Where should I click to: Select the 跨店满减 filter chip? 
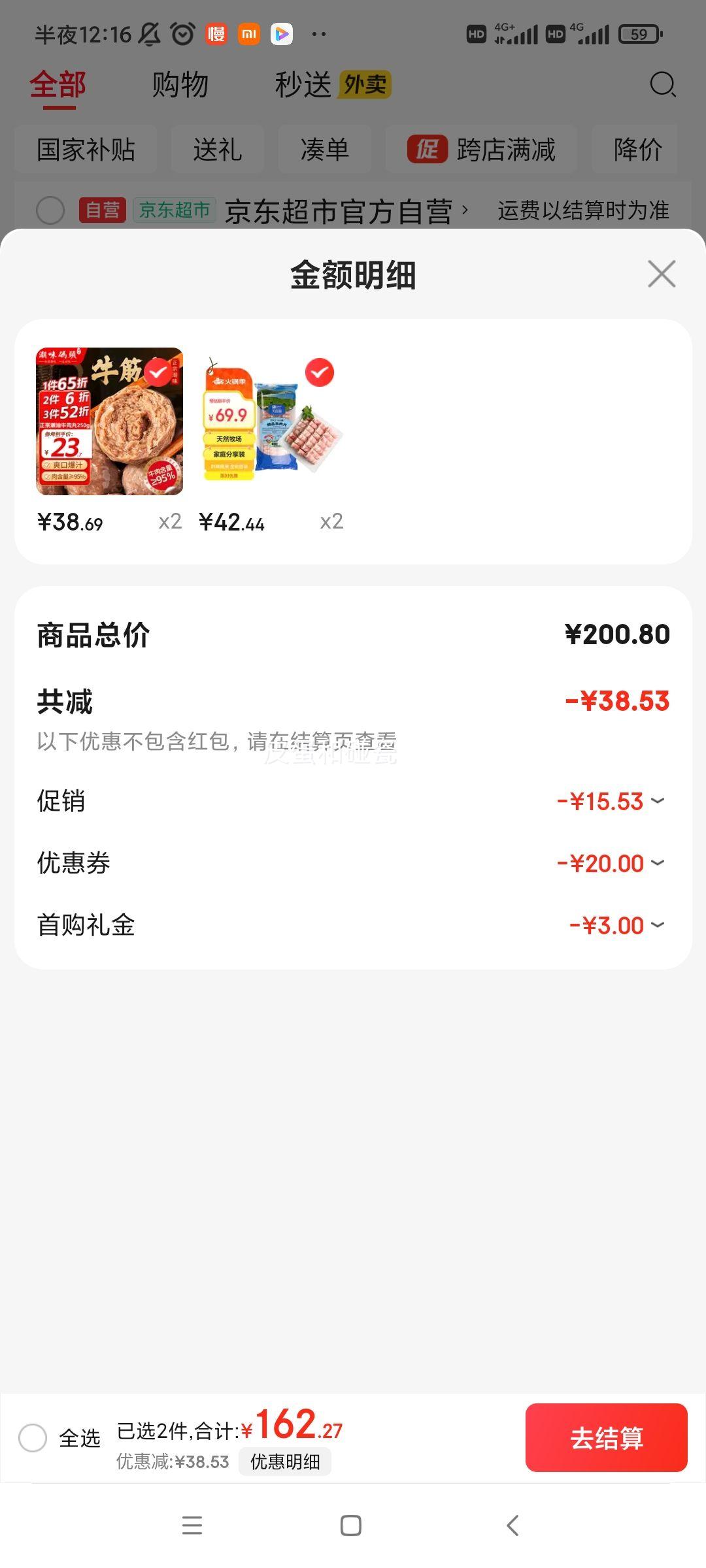pyautogui.click(x=481, y=150)
